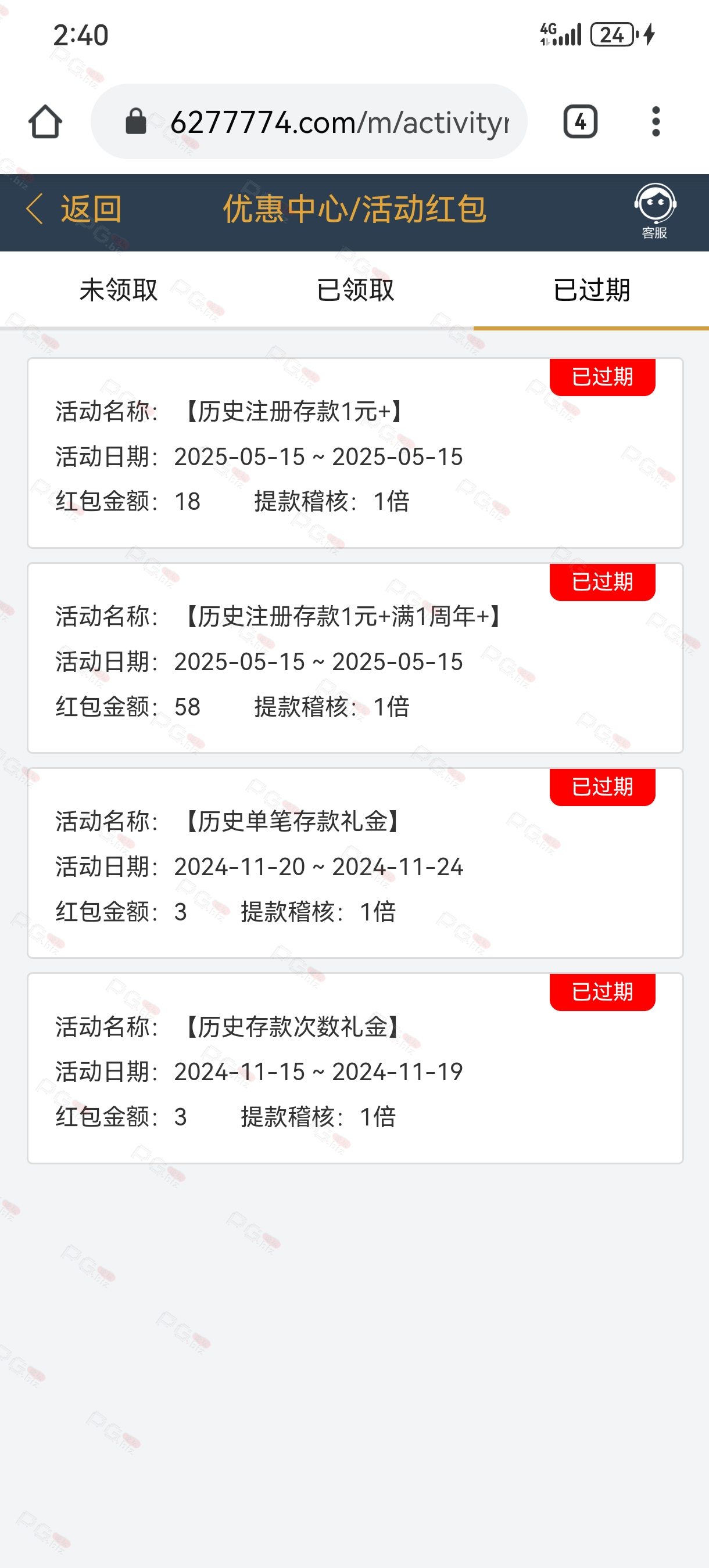Open the browser tab switcher
Viewport: 709px width, 1568px height.
pyautogui.click(x=581, y=122)
